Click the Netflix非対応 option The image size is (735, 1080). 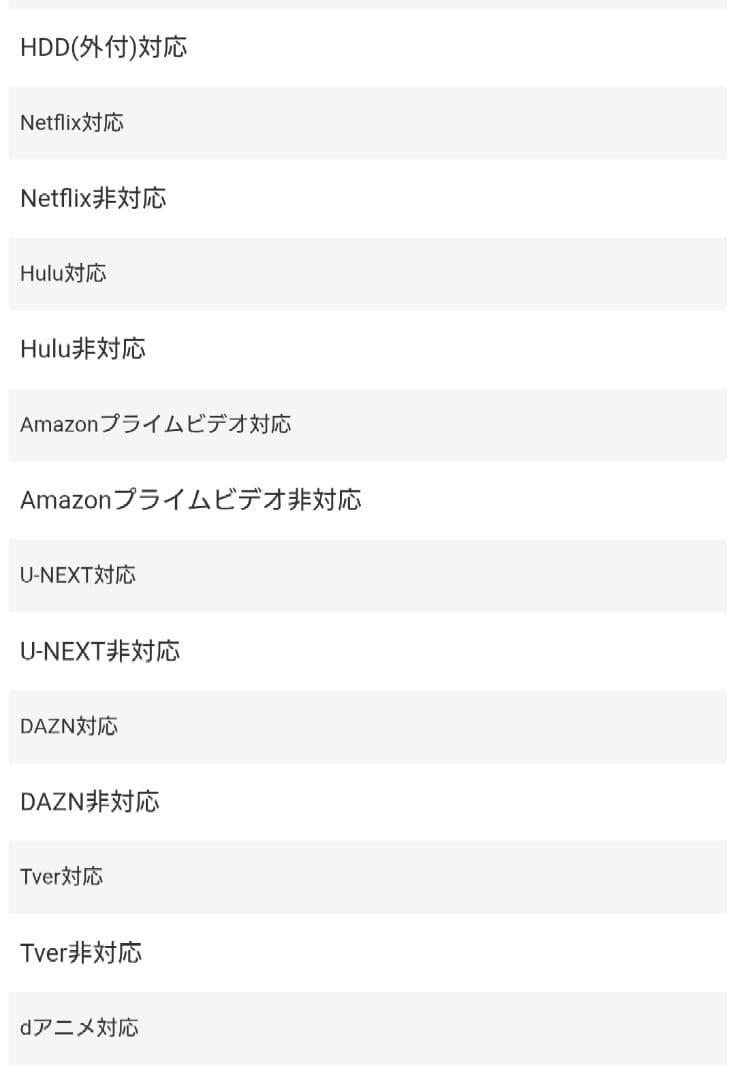point(95,198)
